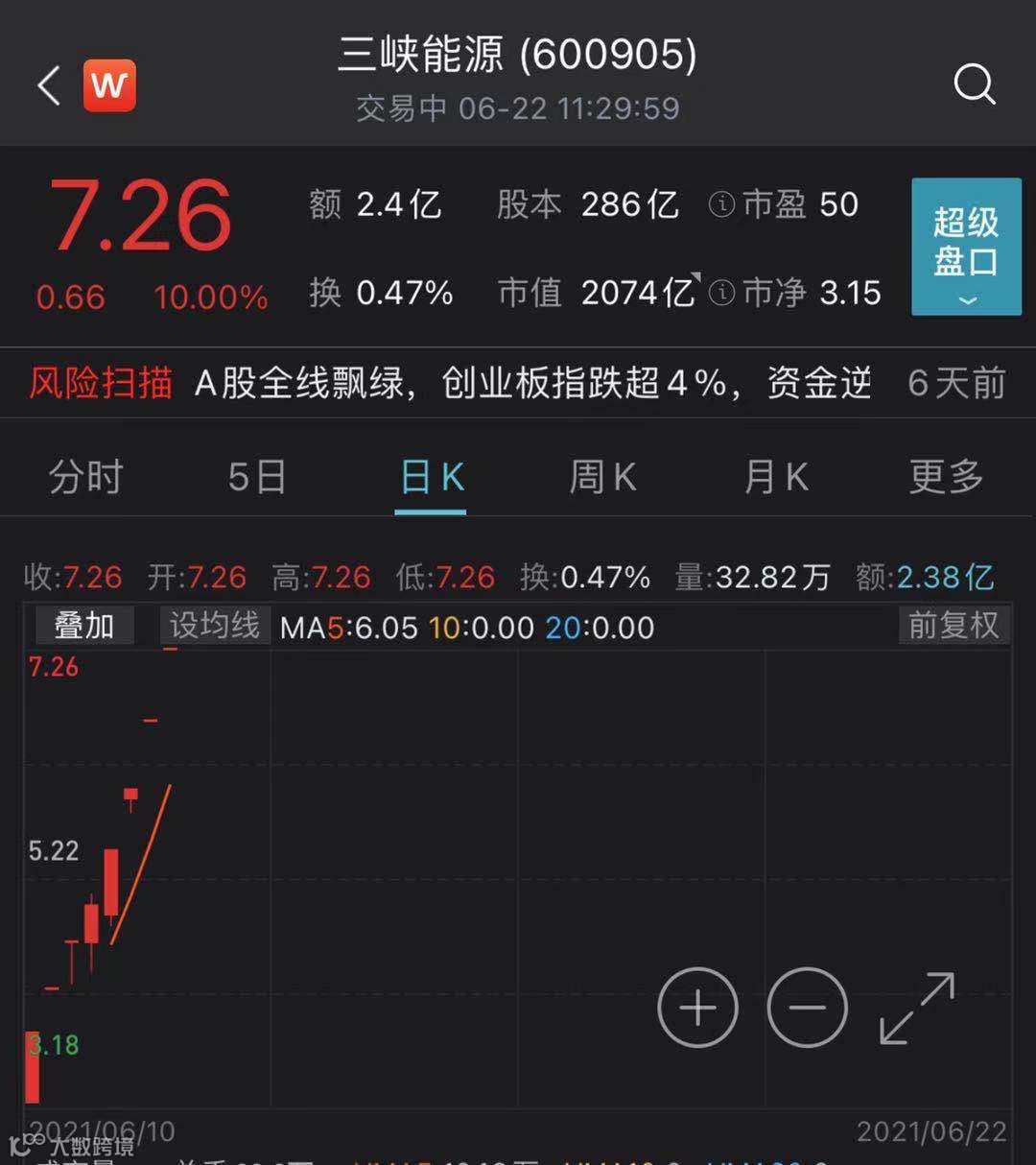1036x1165 pixels.
Task: Switch to the 5日 chart tab
Action: (x=257, y=477)
